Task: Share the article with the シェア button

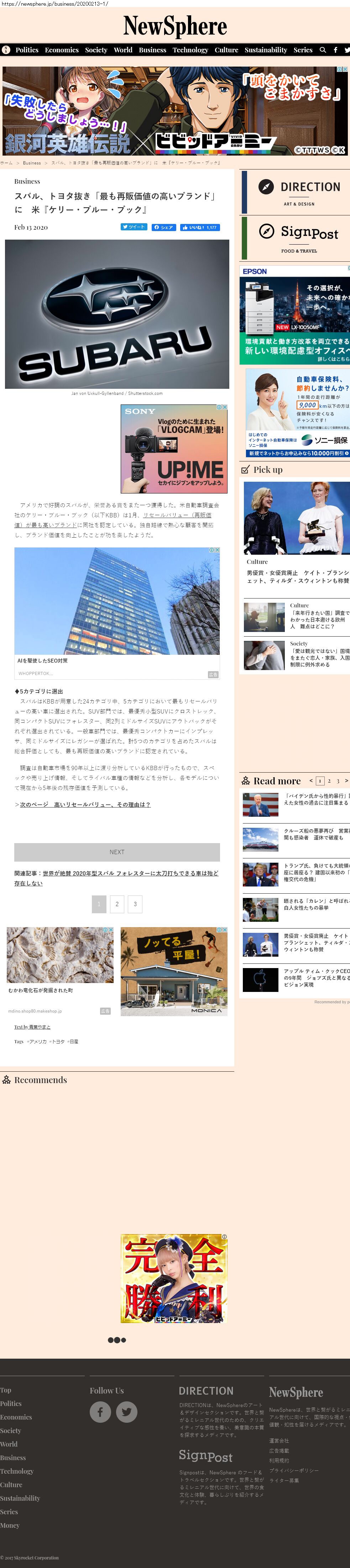Action: (x=164, y=227)
